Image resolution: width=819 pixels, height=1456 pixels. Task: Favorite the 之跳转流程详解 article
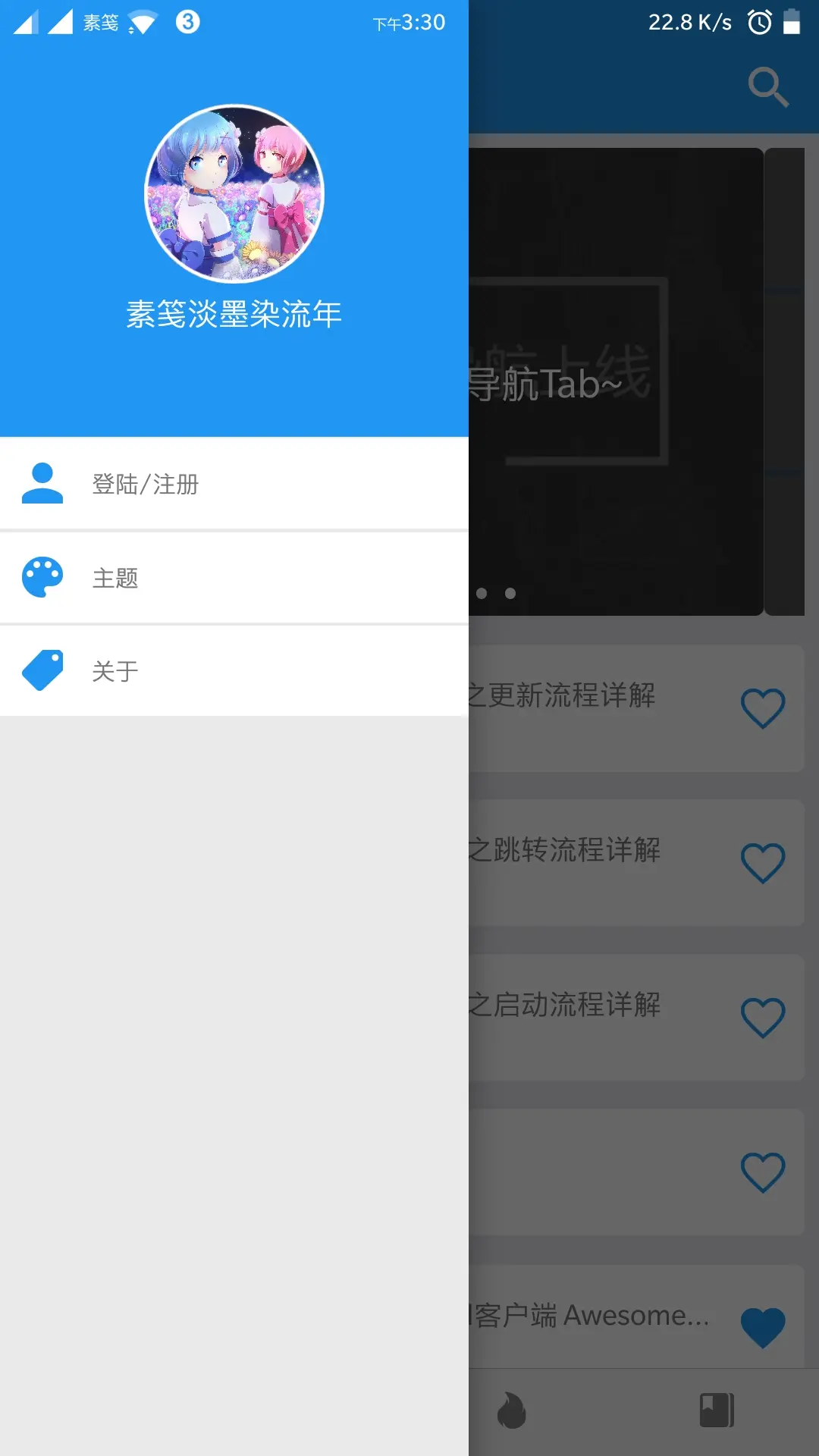(x=764, y=861)
